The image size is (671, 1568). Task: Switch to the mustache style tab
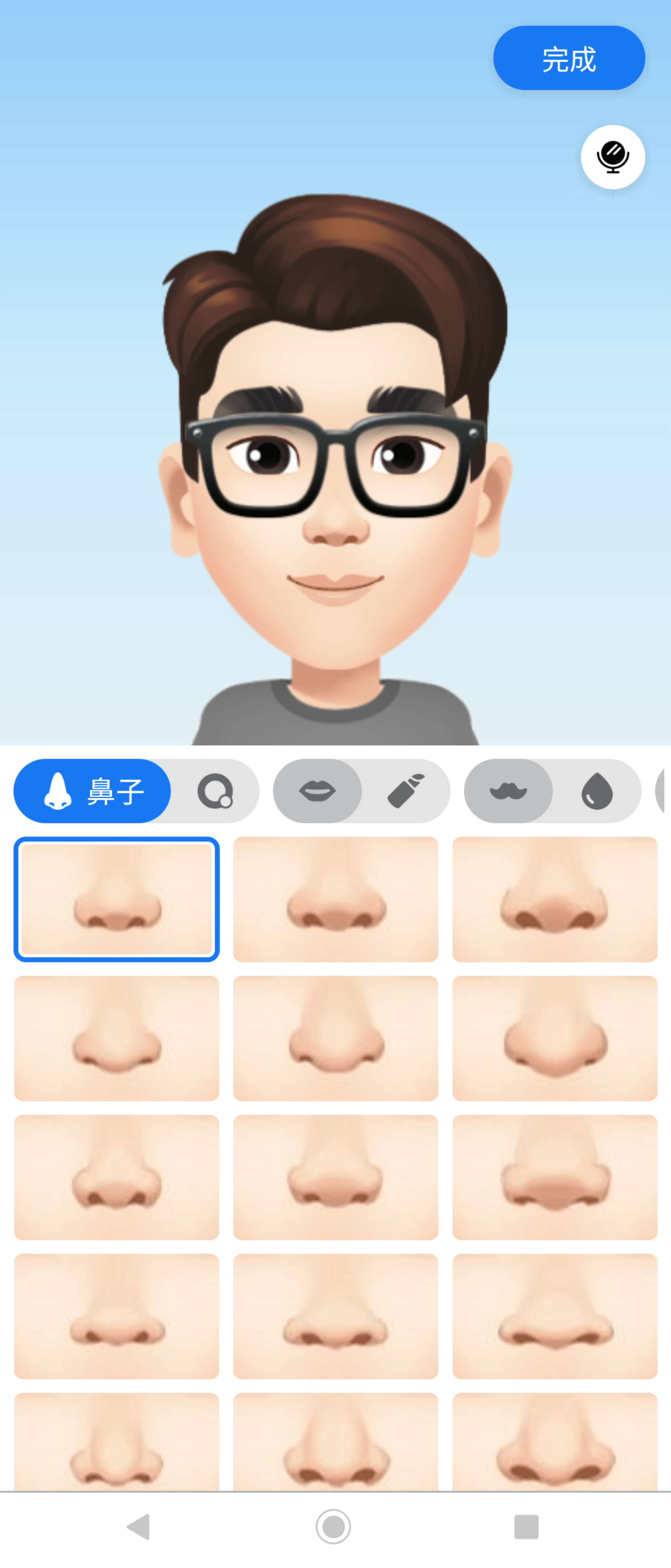508,791
